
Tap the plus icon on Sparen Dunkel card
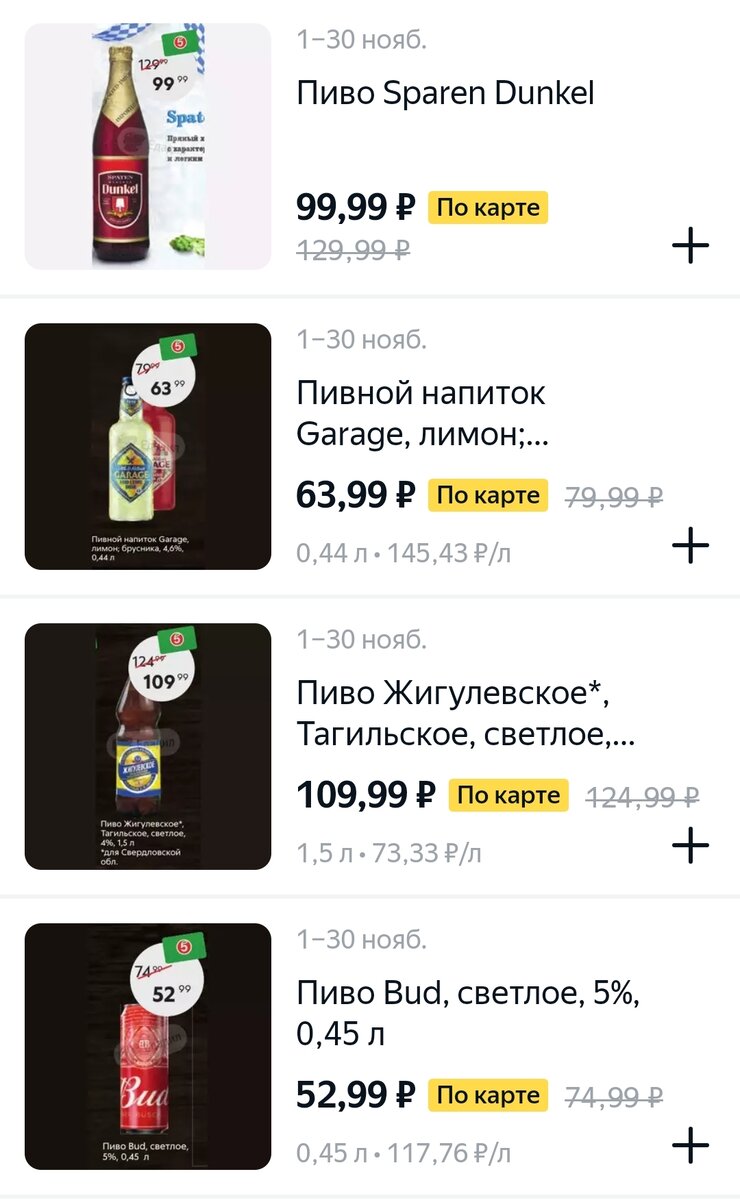pos(689,243)
